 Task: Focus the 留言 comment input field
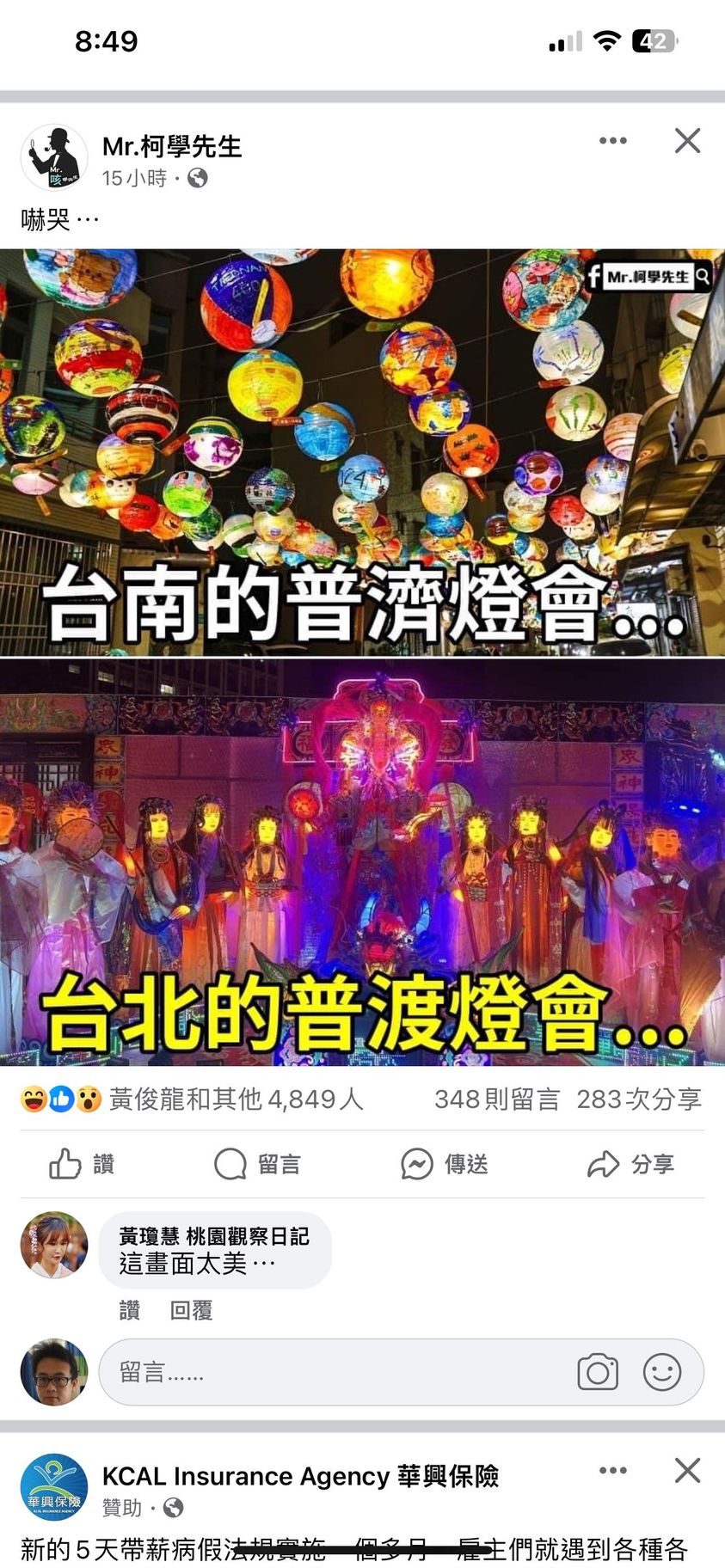335,1372
